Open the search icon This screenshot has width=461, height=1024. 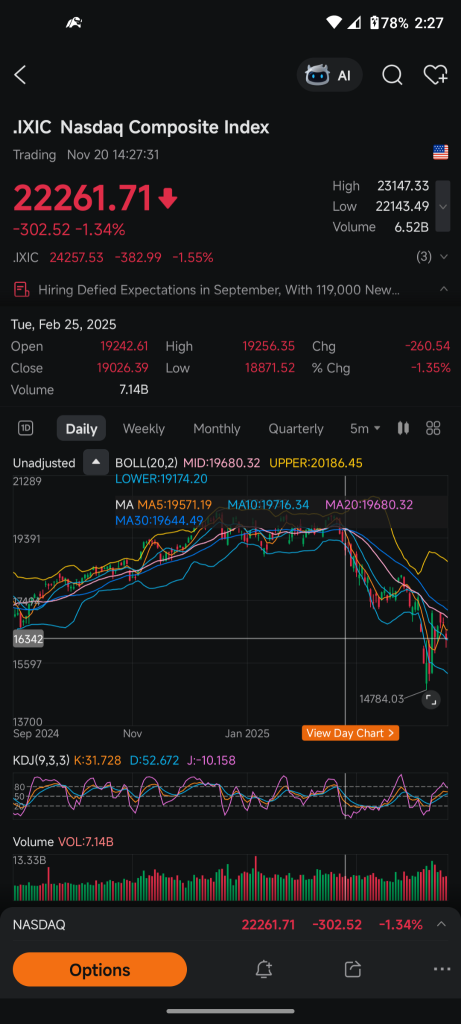pos(392,75)
